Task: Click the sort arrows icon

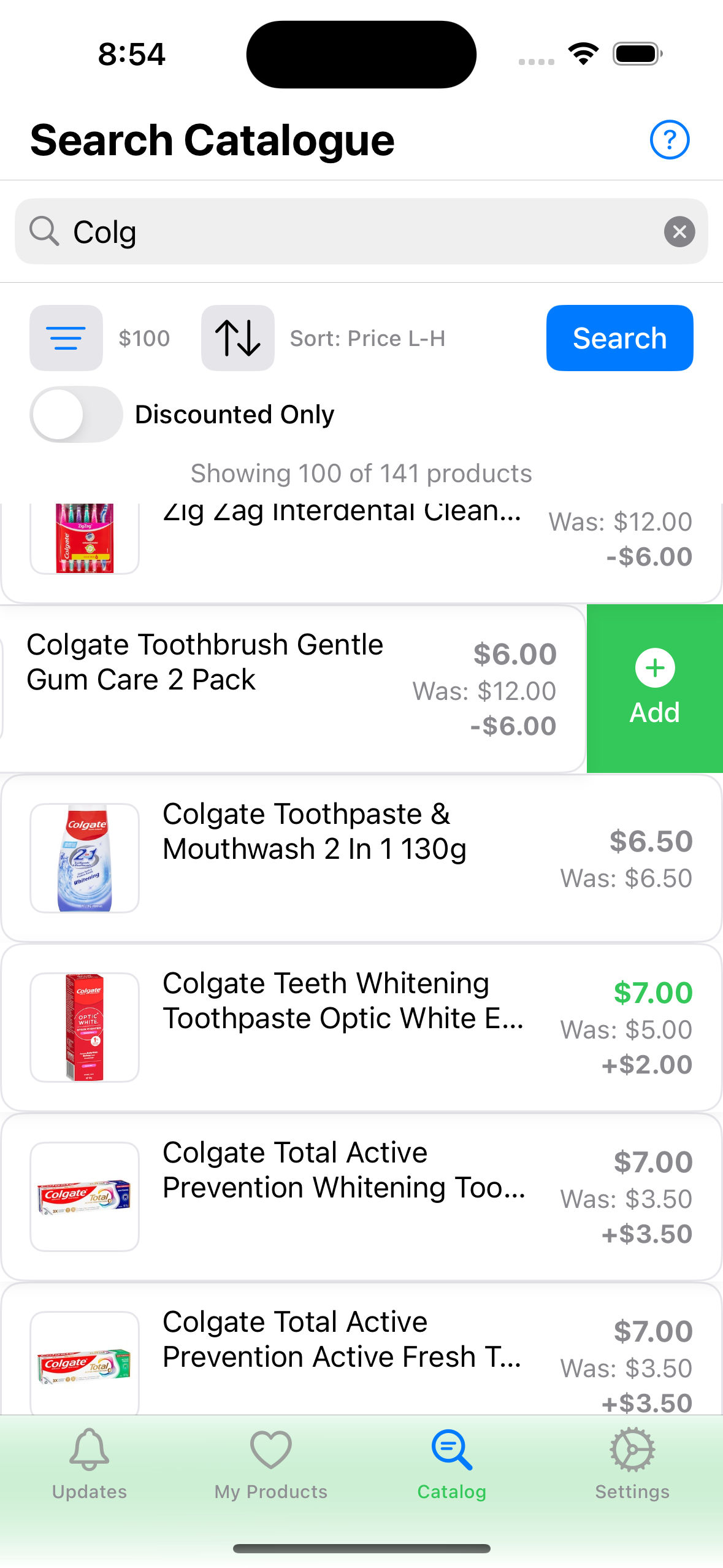Action: [238, 338]
